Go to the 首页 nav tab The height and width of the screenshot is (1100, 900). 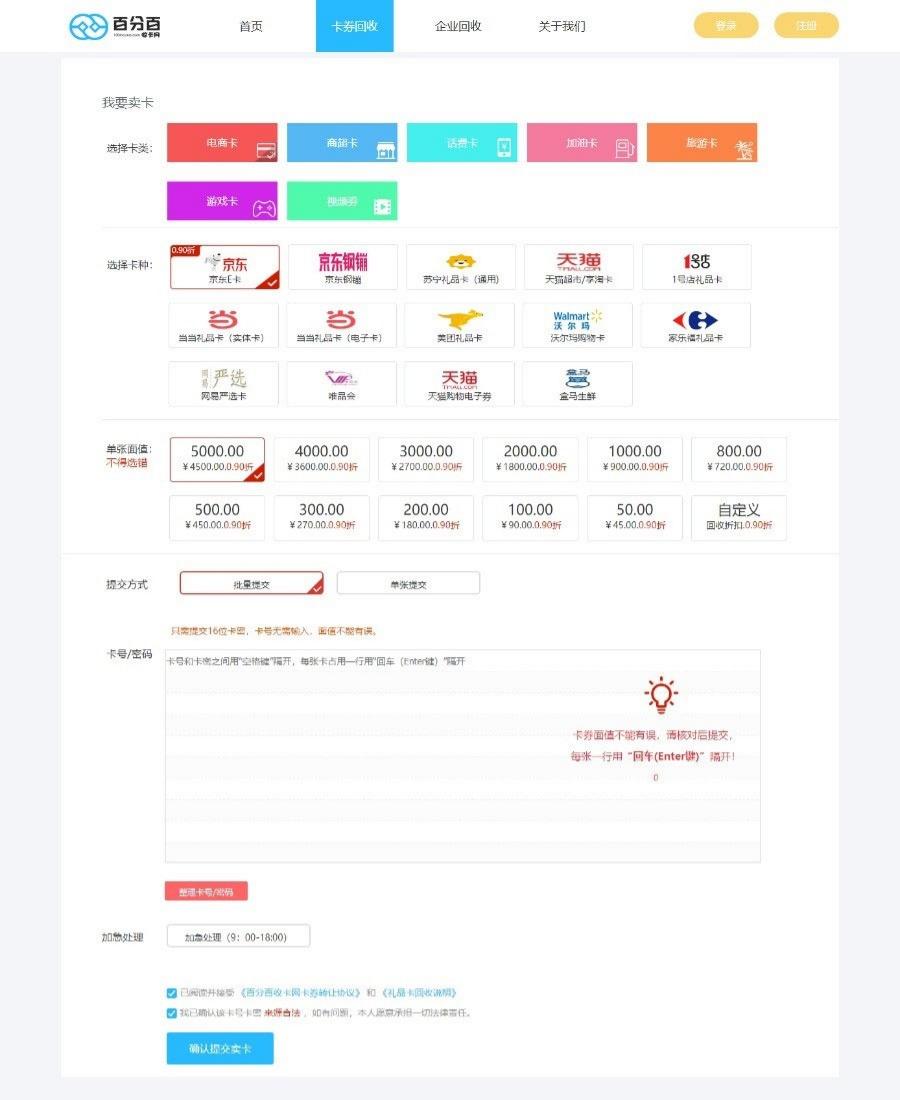(x=251, y=26)
